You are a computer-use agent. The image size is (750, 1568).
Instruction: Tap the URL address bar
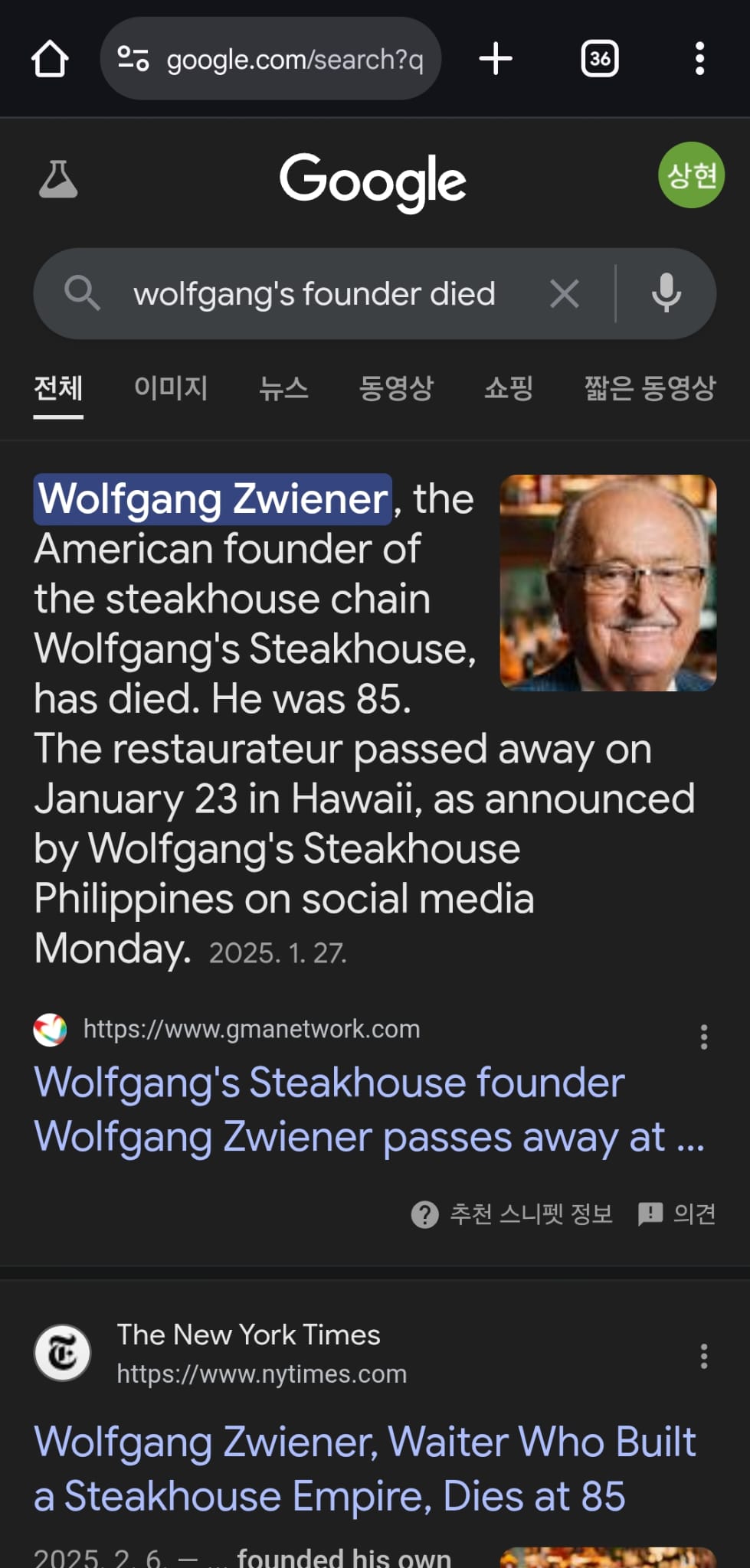[270, 59]
